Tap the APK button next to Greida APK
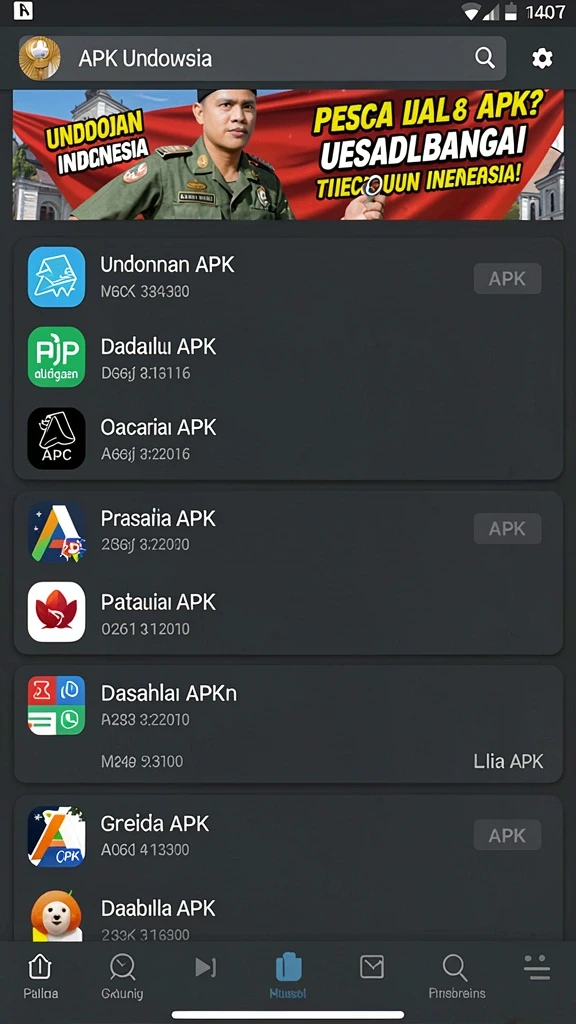Image resolution: width=576 pixels, height=1024 pixels. (x=507, y=835)
